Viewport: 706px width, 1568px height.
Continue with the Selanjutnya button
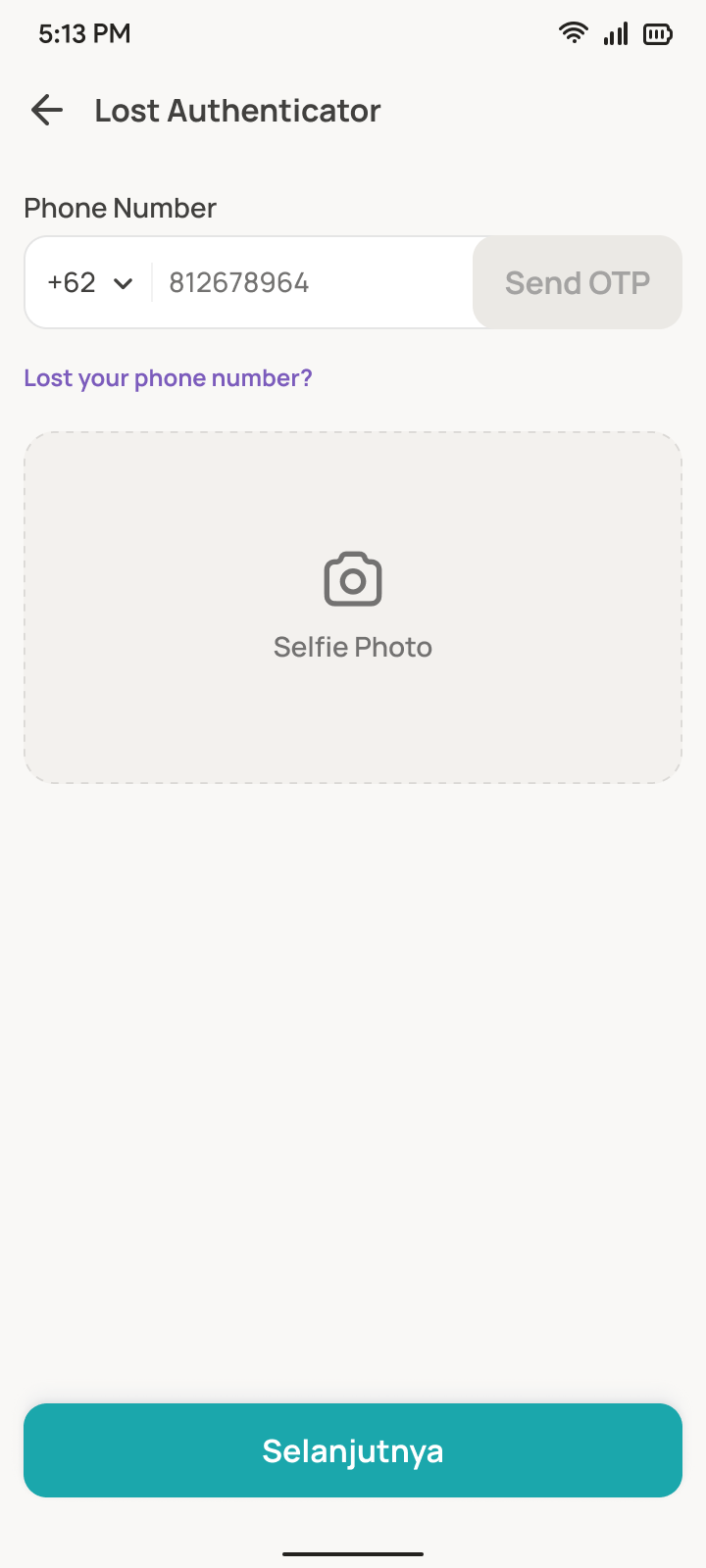pyautogui.click(x=353, y=1450)
